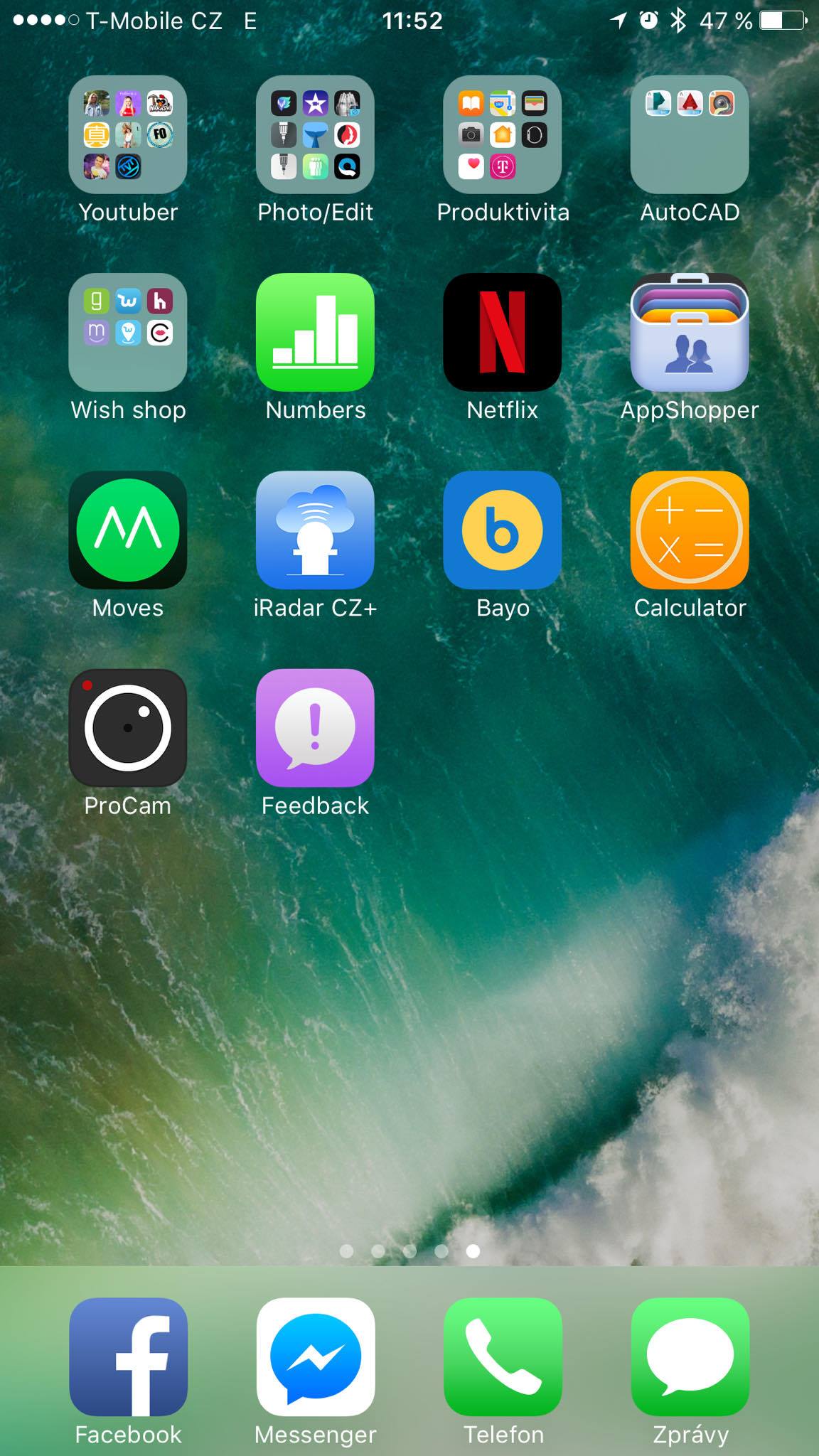Open Facebook from the dock

coord(128,1356)
